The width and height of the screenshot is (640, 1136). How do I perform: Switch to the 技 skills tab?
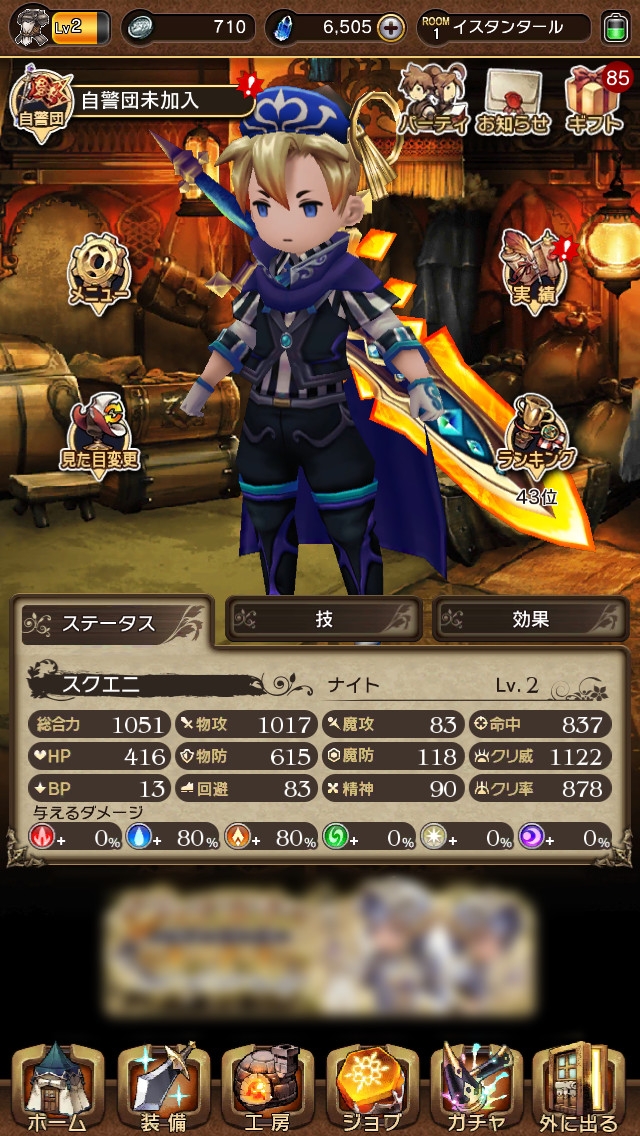(x=323, y=619)
